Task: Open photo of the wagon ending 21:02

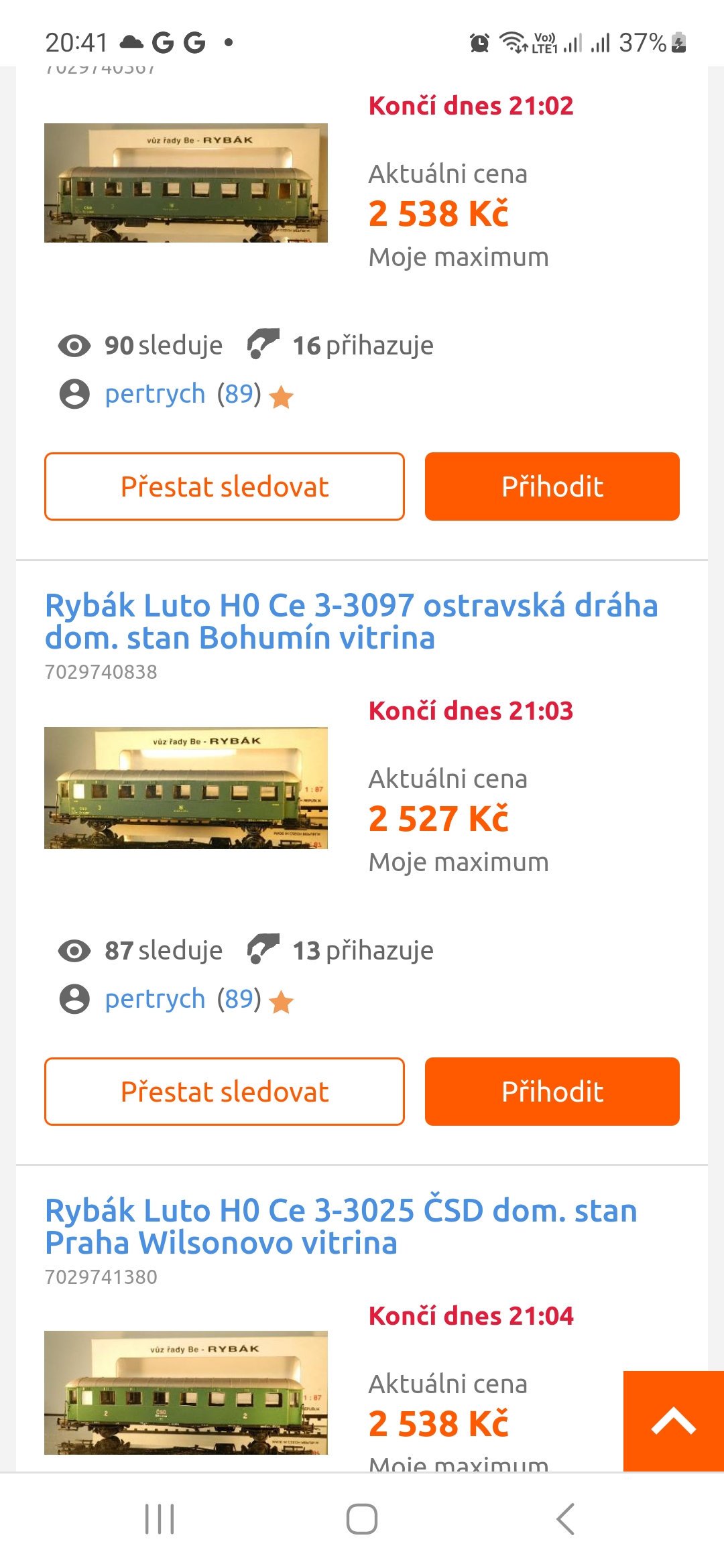Action: click(x=186, y=183)
